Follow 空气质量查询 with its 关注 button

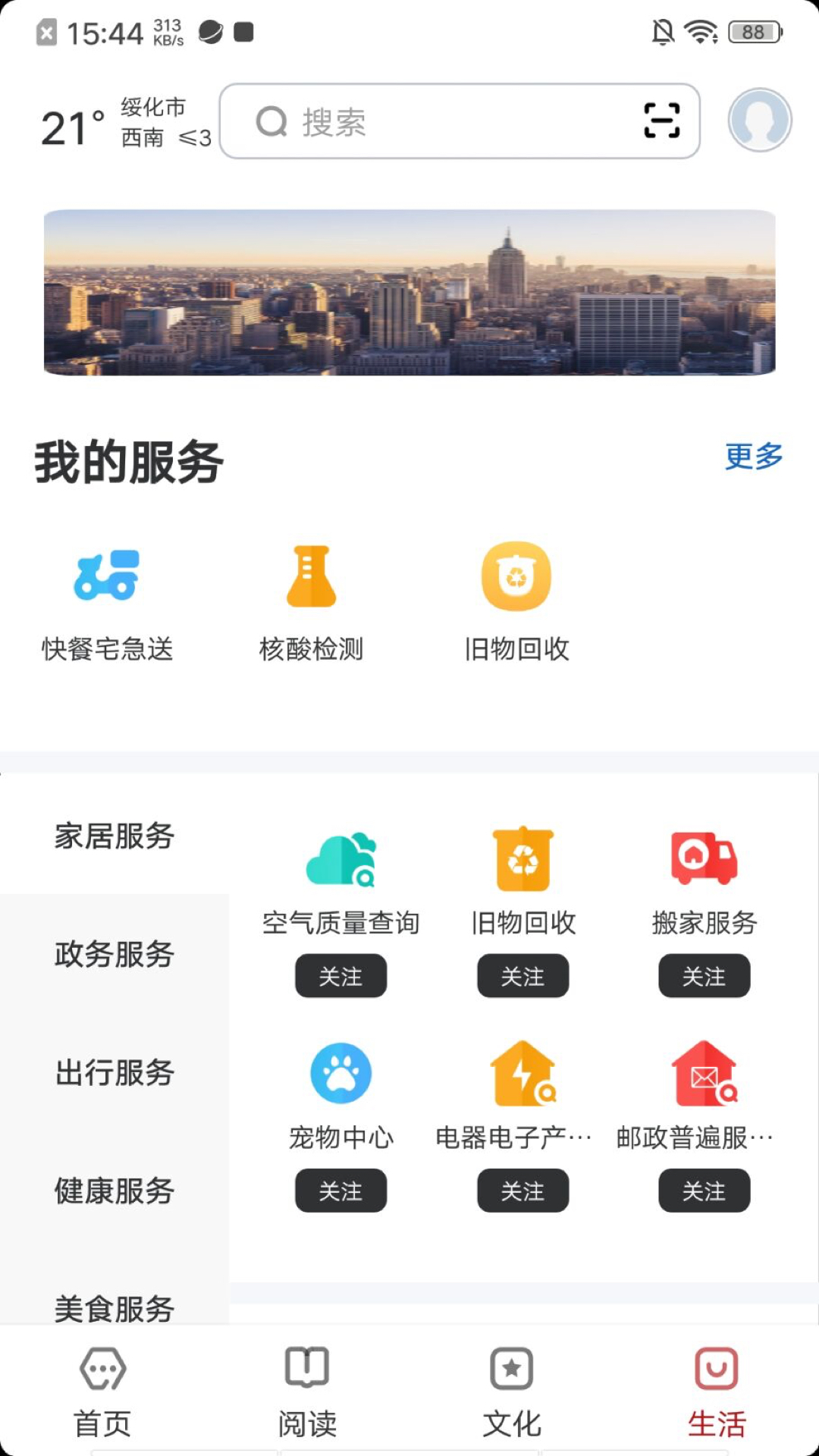pos(340,976)
